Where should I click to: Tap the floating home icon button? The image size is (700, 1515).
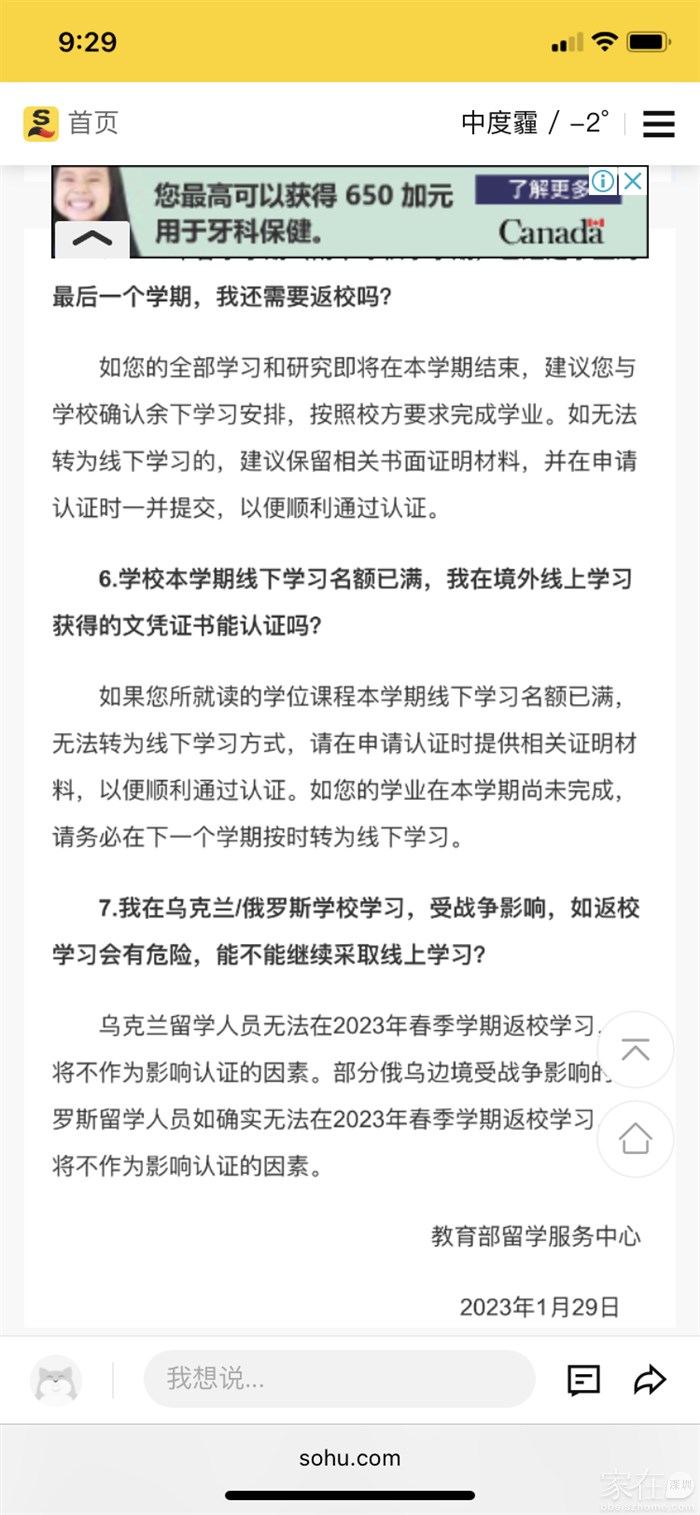pyautogui.click(x=635, y=1138)
